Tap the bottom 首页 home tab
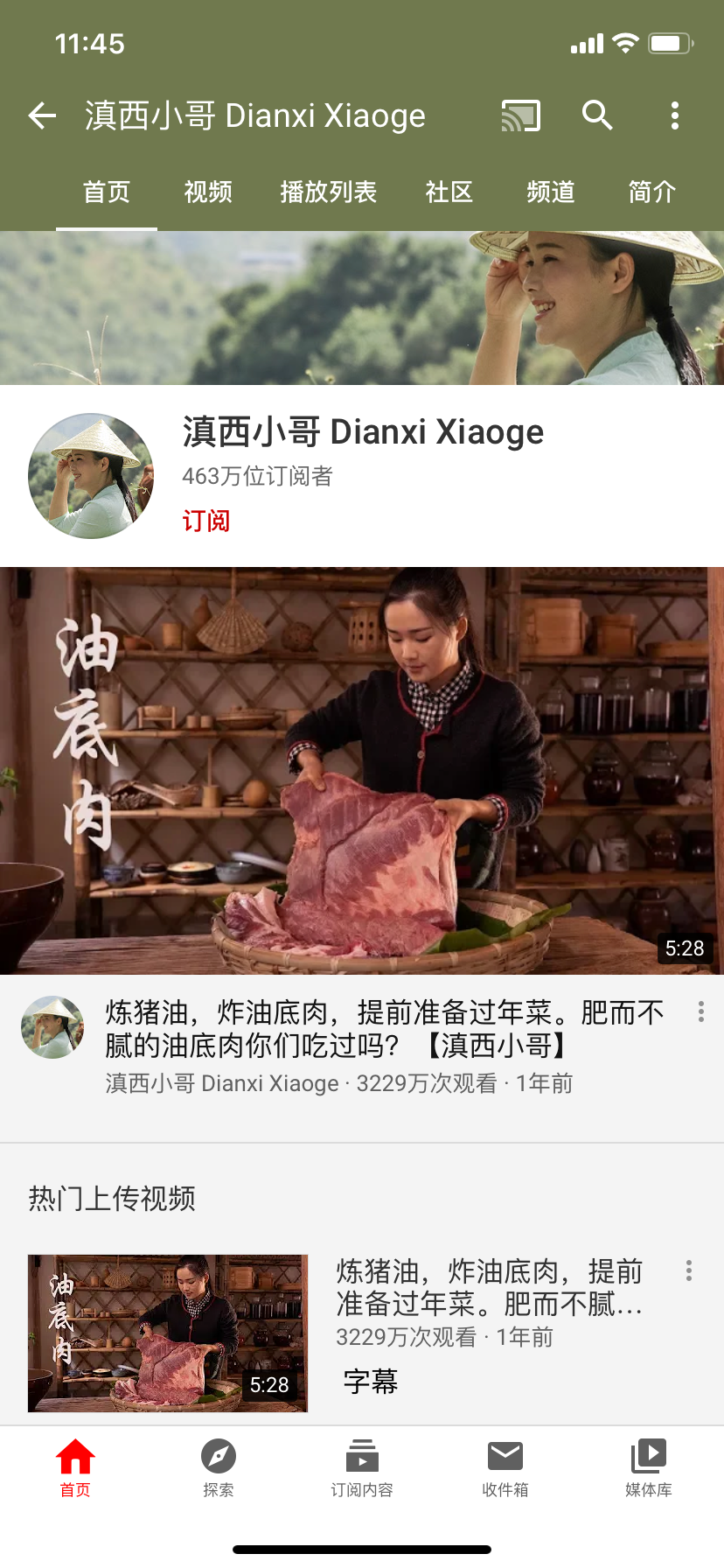The width and height of the screenshot is (724, 1568). [x=75, y=1467]
